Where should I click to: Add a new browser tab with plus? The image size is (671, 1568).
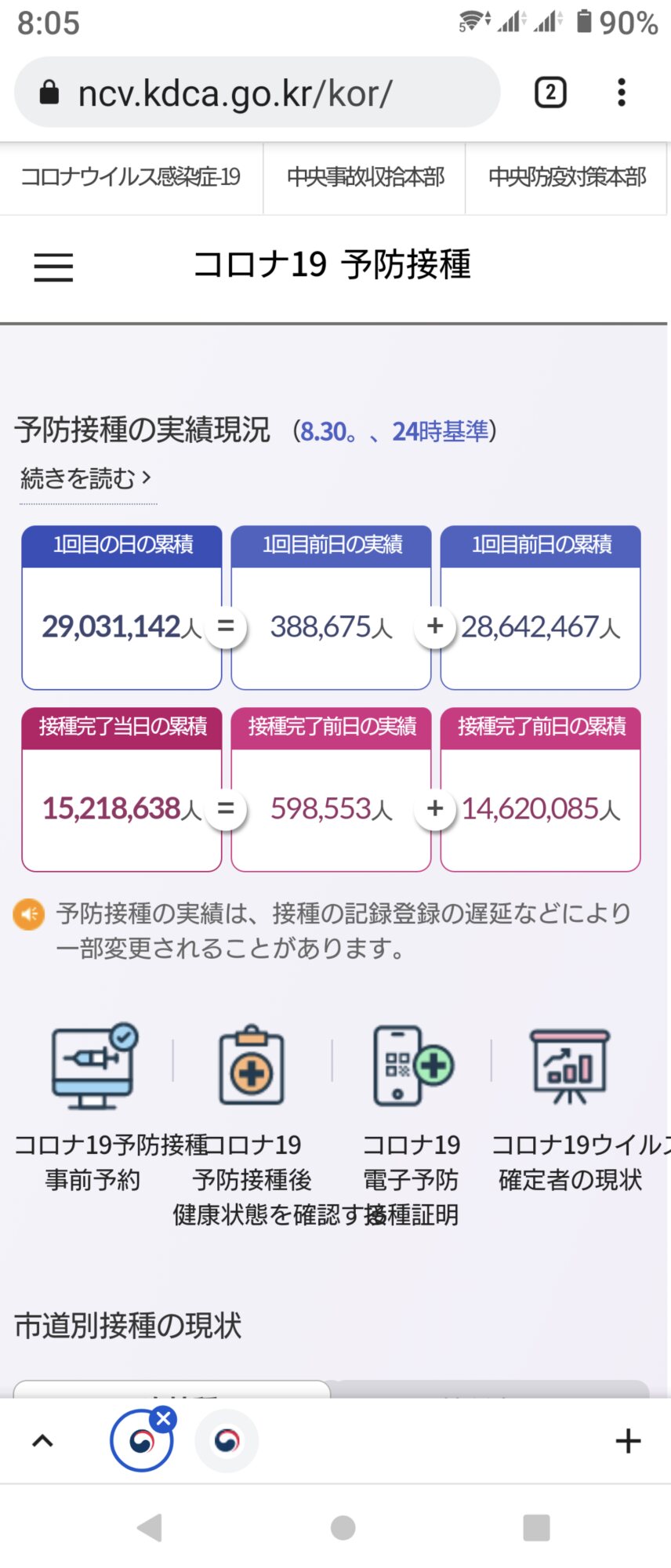(x=628, y=1441)
